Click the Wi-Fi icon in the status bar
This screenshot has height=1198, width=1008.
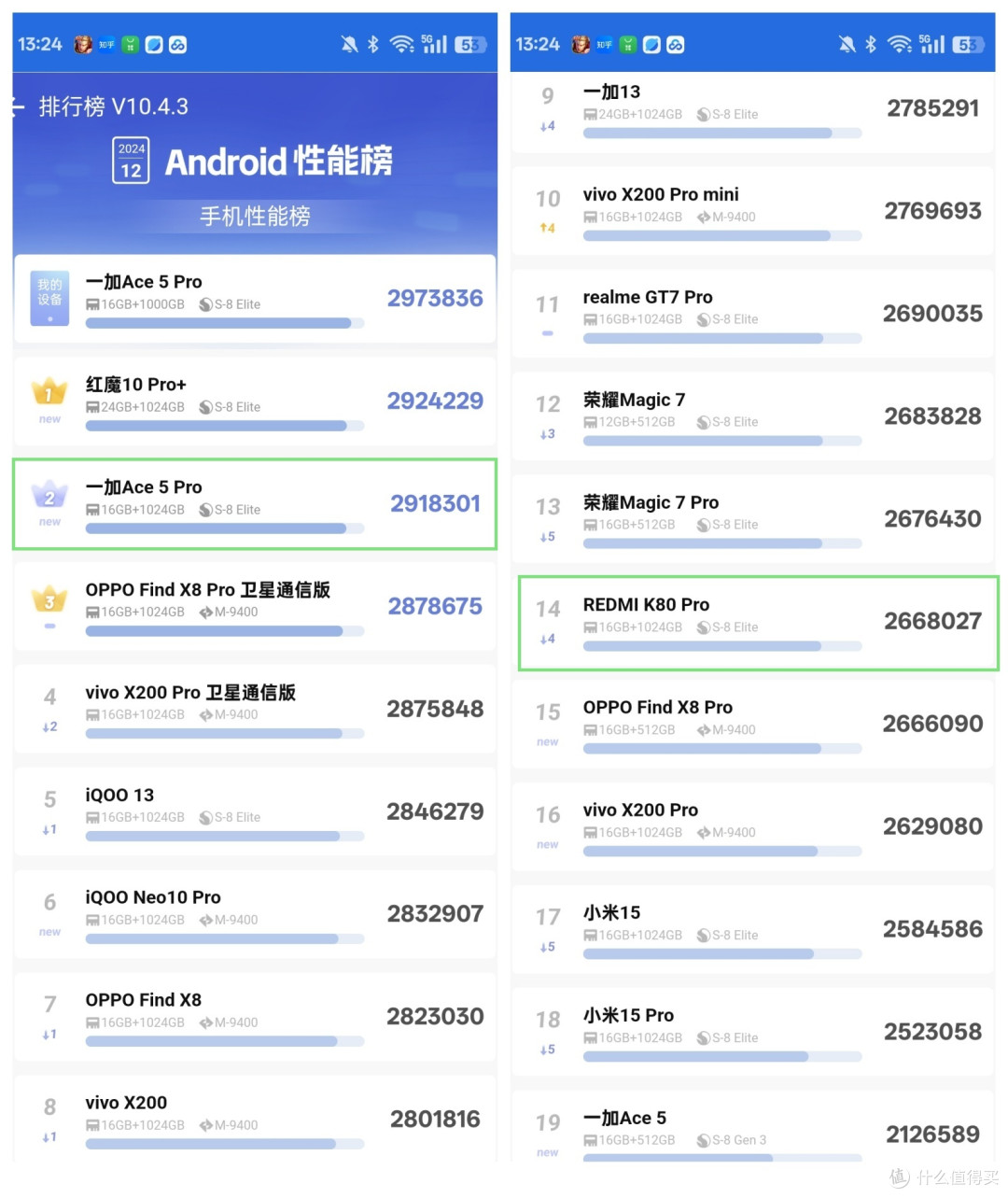click(403, 42)
